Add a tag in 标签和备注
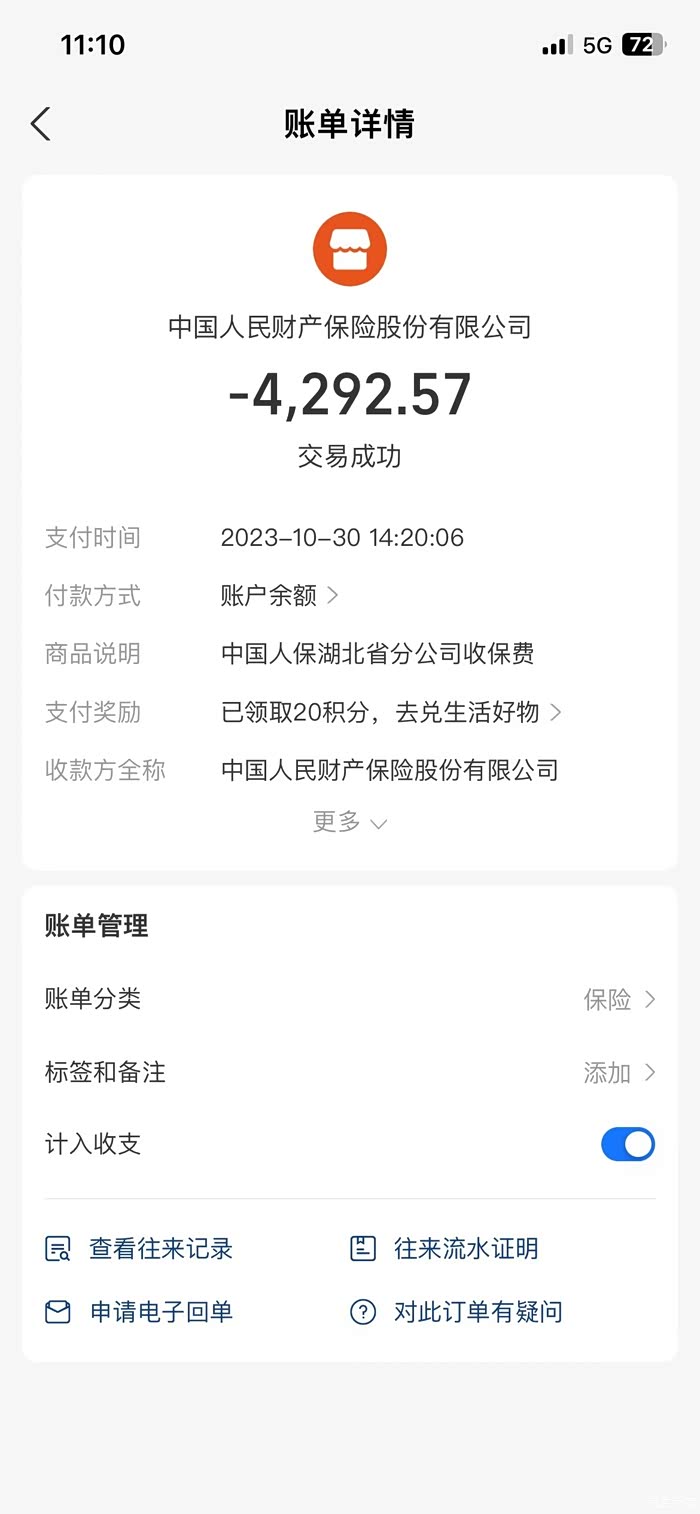The width and height of the screenshot is (700, 1514). (x=619, y=1073)
